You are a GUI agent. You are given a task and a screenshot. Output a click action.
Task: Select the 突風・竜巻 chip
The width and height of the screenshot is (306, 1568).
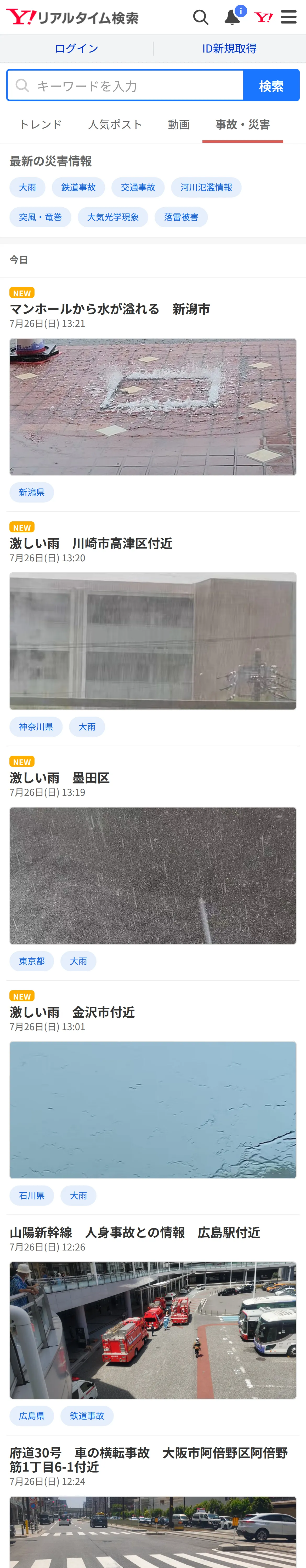pyautogui.click(x=40, y=217)
